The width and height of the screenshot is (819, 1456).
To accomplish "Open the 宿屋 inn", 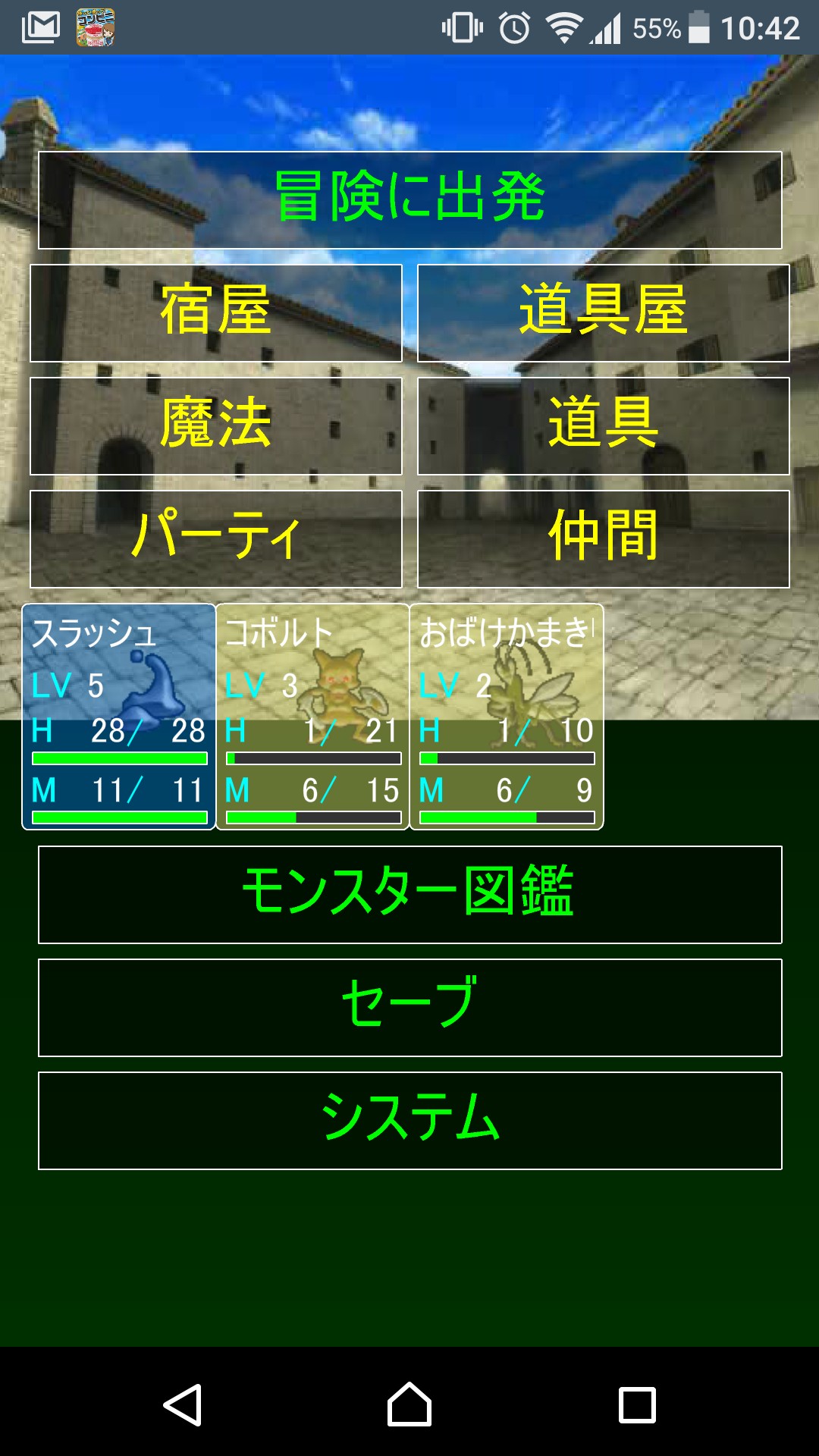I will [216, 313].
